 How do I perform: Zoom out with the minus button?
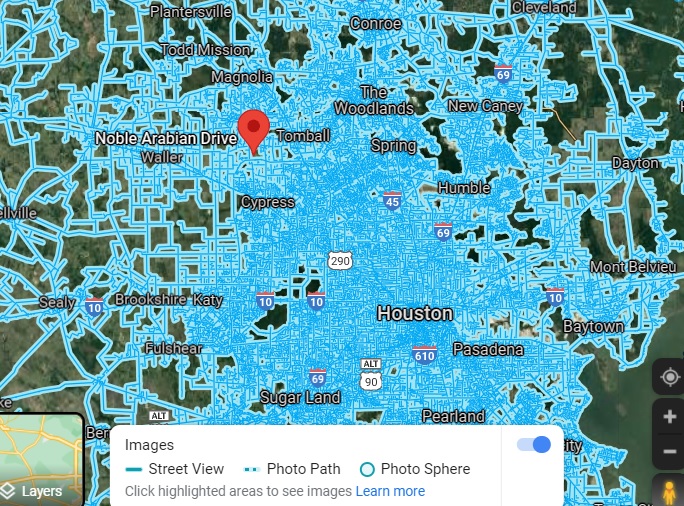coord(668,452)
